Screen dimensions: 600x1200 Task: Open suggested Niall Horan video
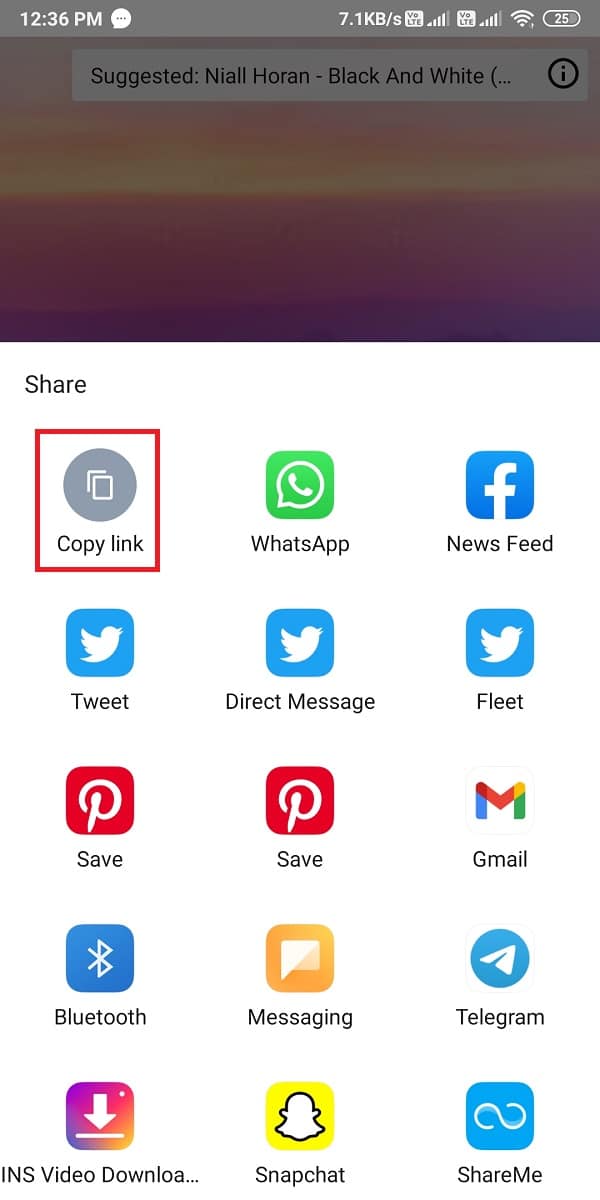(300, 76)
